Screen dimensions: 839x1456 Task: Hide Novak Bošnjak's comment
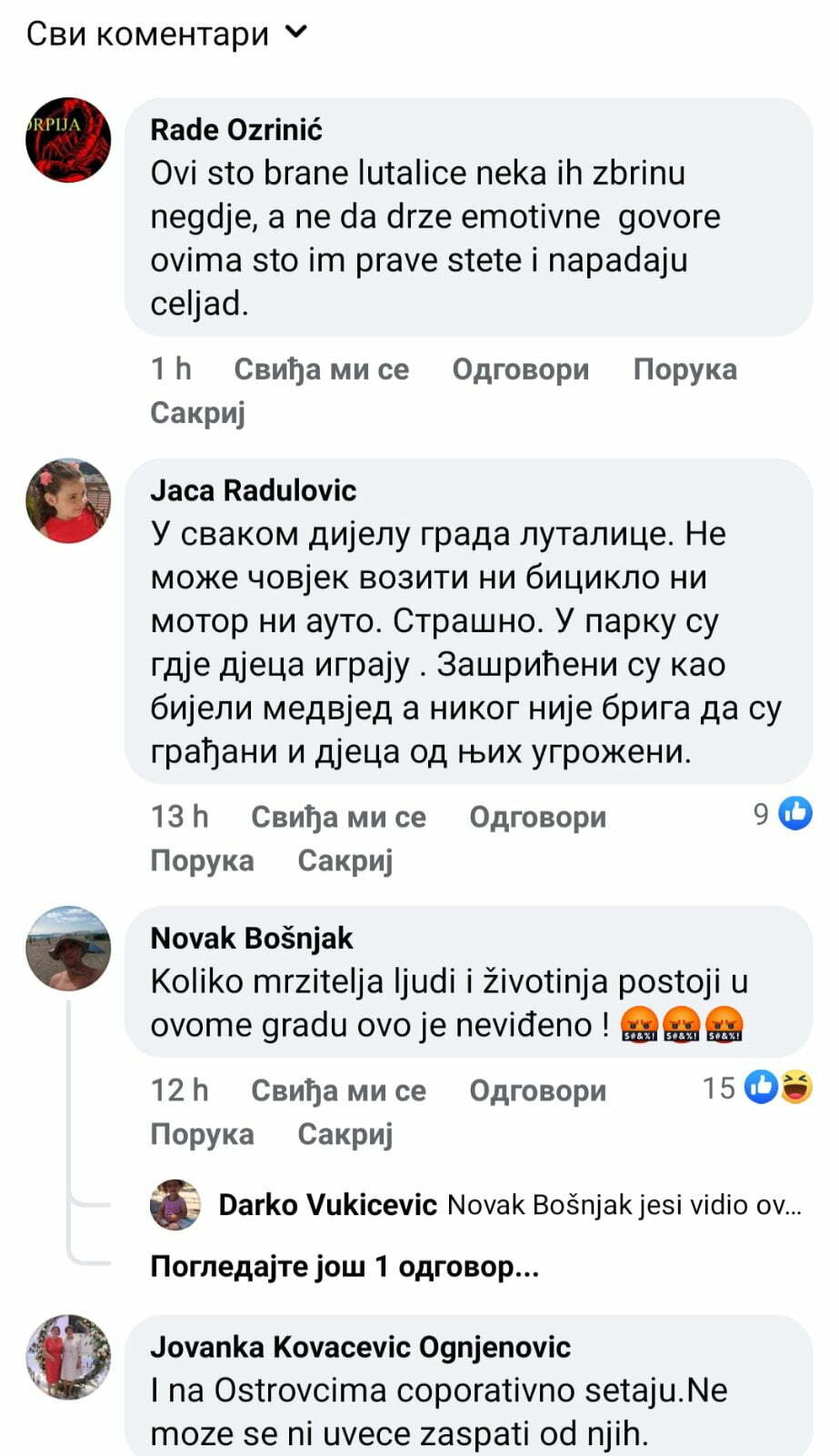coord(345,1134)
